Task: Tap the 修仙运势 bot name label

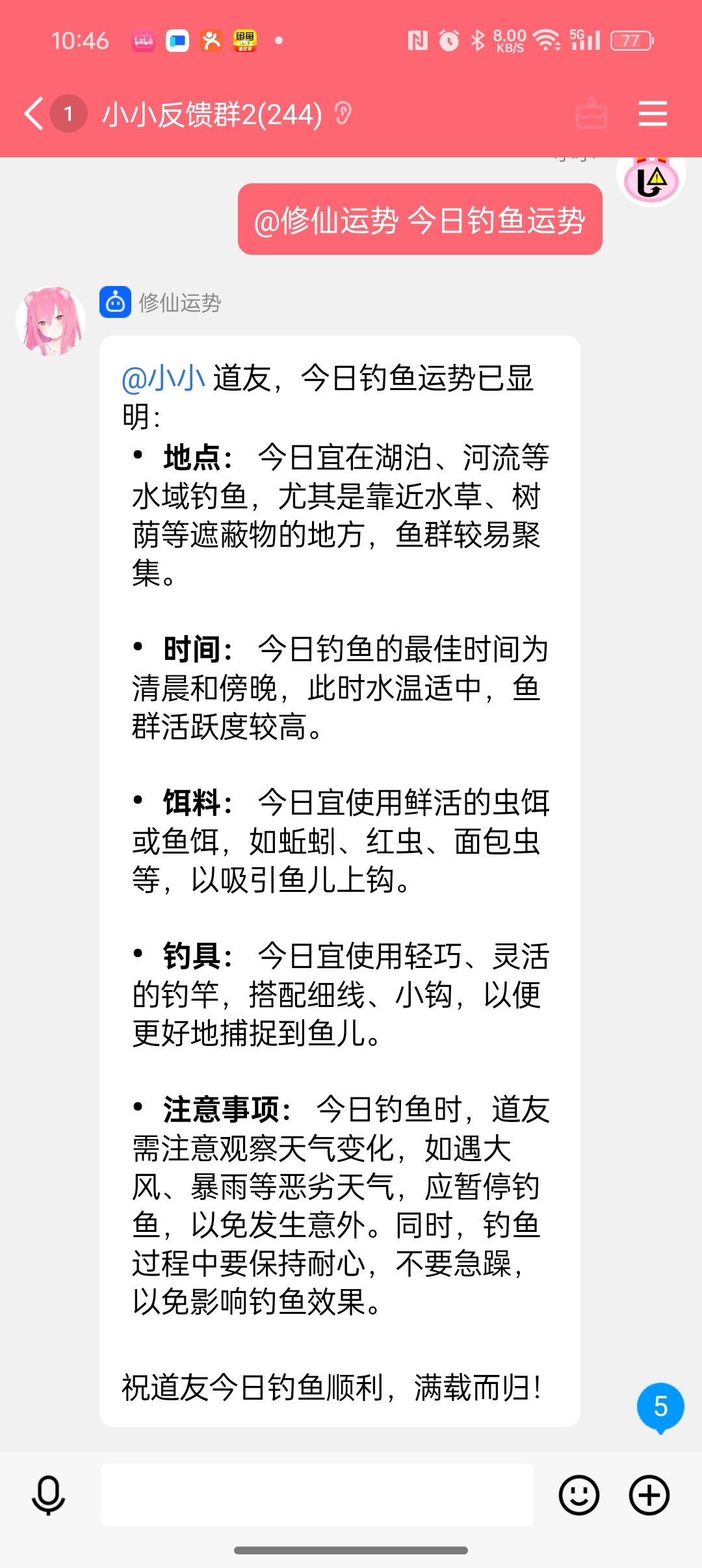Action: click(x=180, y=303)
